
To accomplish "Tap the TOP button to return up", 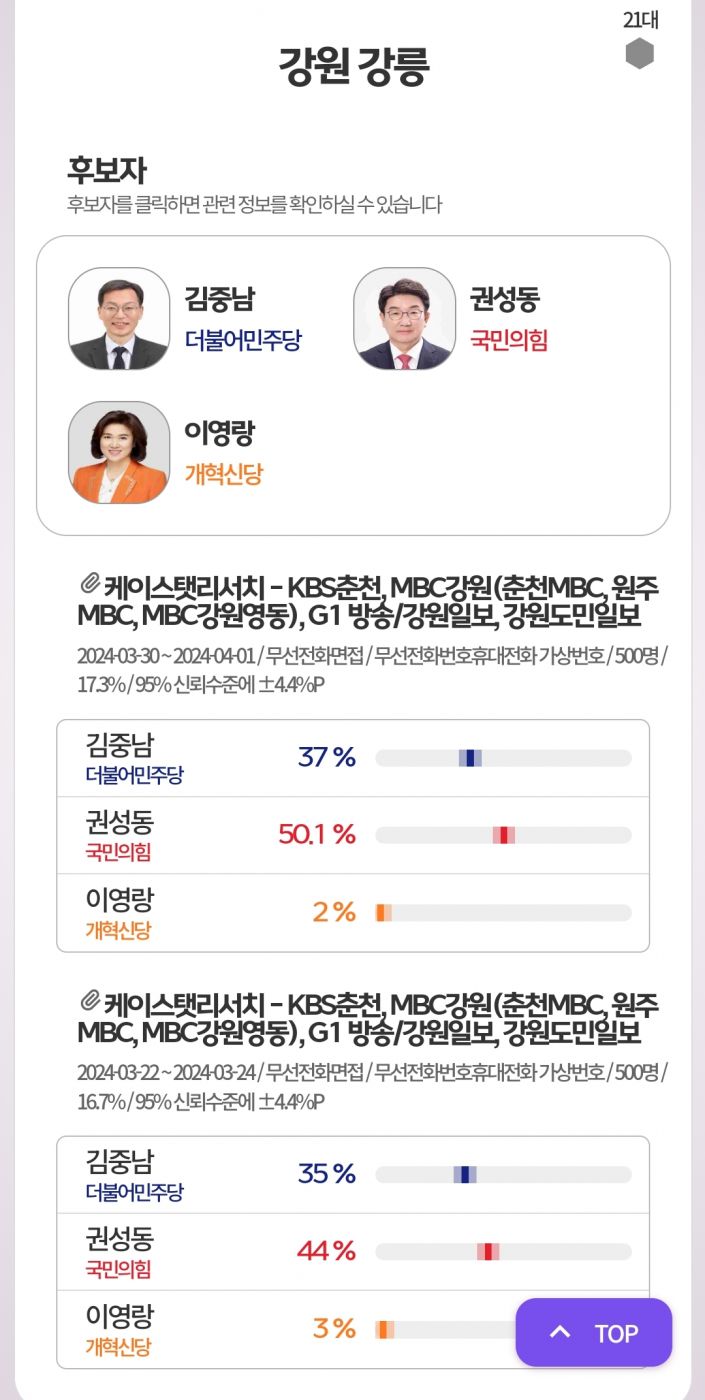I will (x=593, y=1333).
